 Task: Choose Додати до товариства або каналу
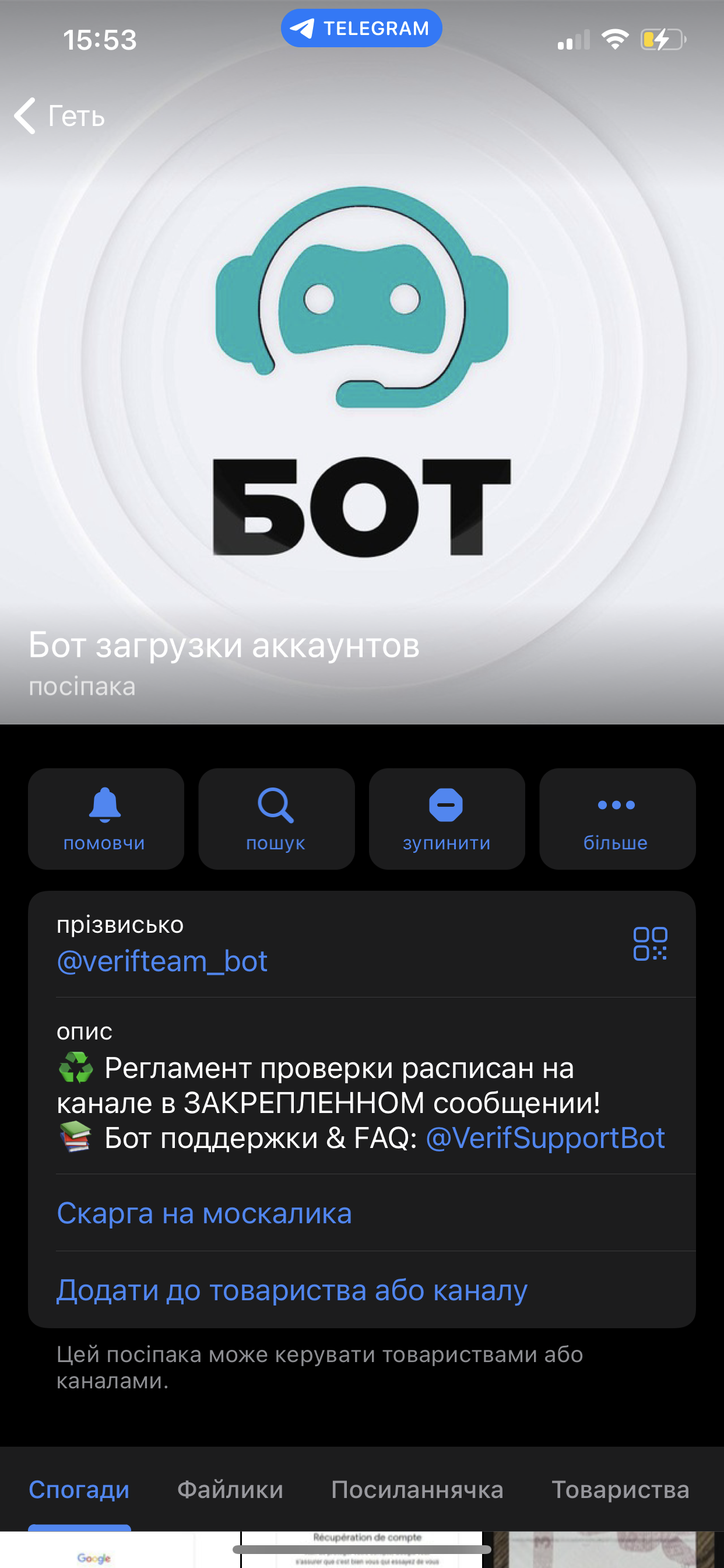(x=292, y=1290)
